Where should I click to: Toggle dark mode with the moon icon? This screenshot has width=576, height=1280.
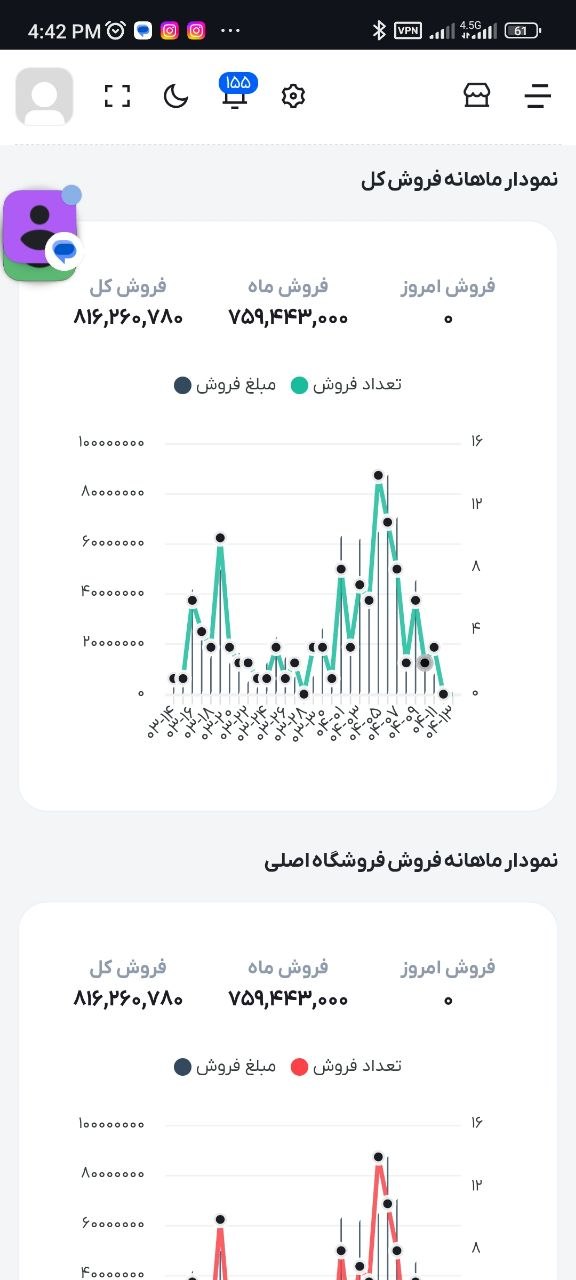pos(176,96)
